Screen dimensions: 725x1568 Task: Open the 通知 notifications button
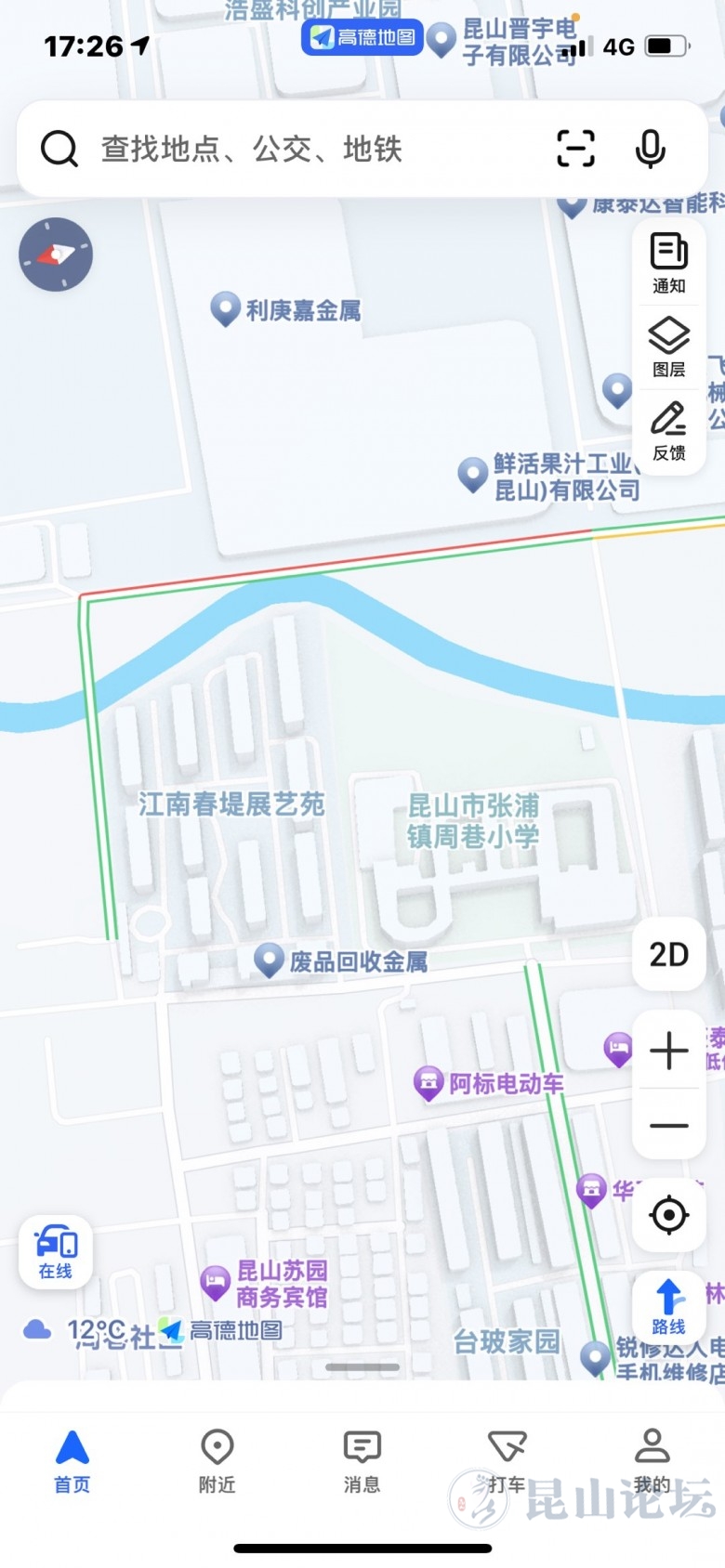(668, 265)
